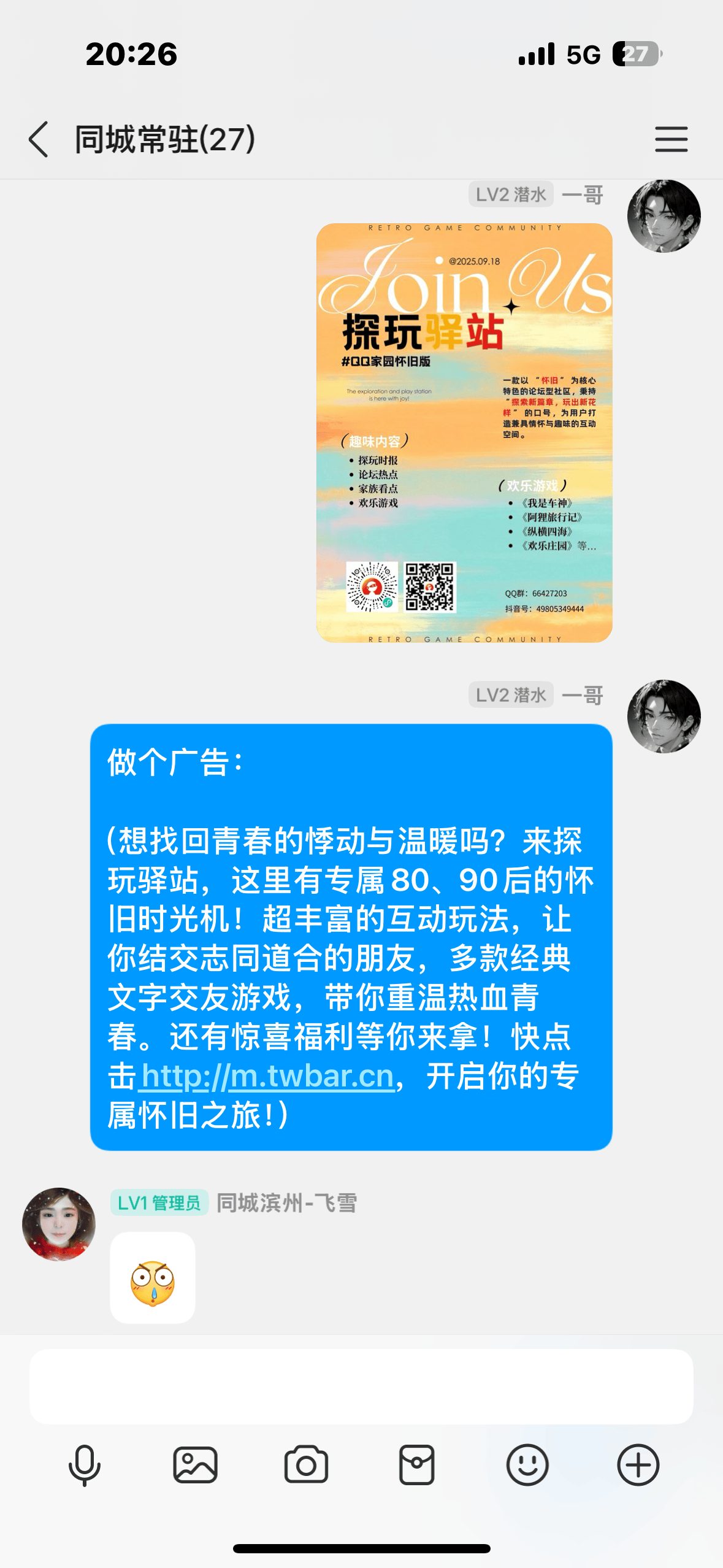The width and height of the screenshot is (723, 1568).
Task: Open the m.twbar.cn link
Action: pyautogui.click(x=268, y=1076)
